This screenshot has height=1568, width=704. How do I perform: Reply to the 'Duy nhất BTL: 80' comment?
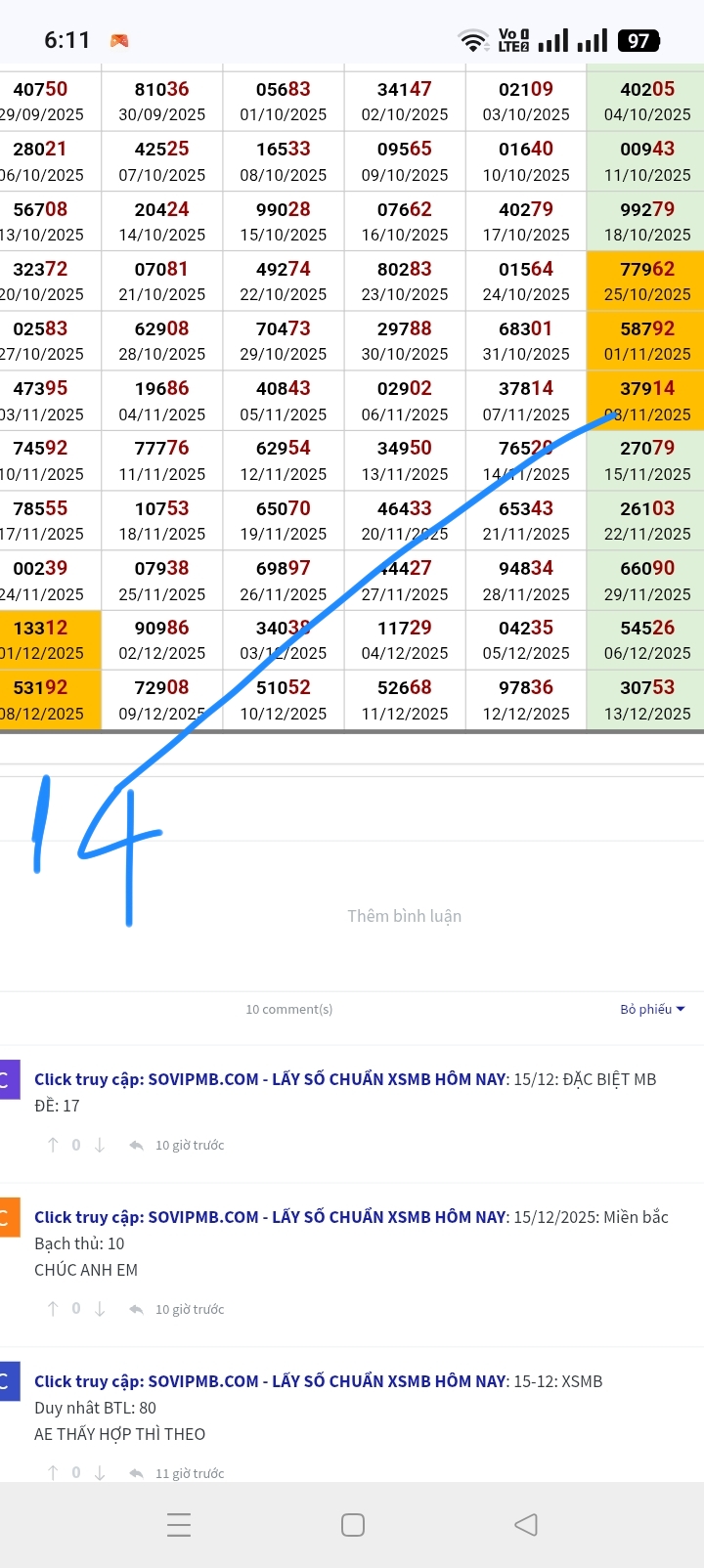pos(137,1473)
